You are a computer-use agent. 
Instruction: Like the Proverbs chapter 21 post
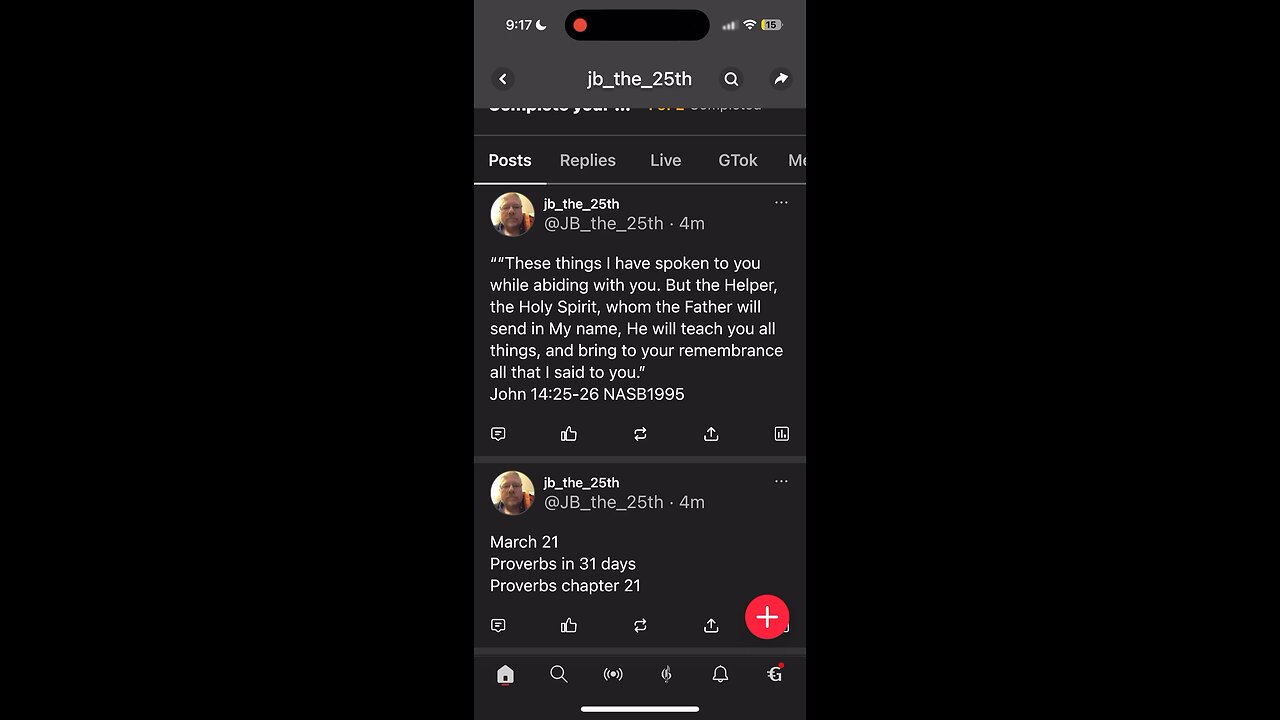(x=569, y=626)
